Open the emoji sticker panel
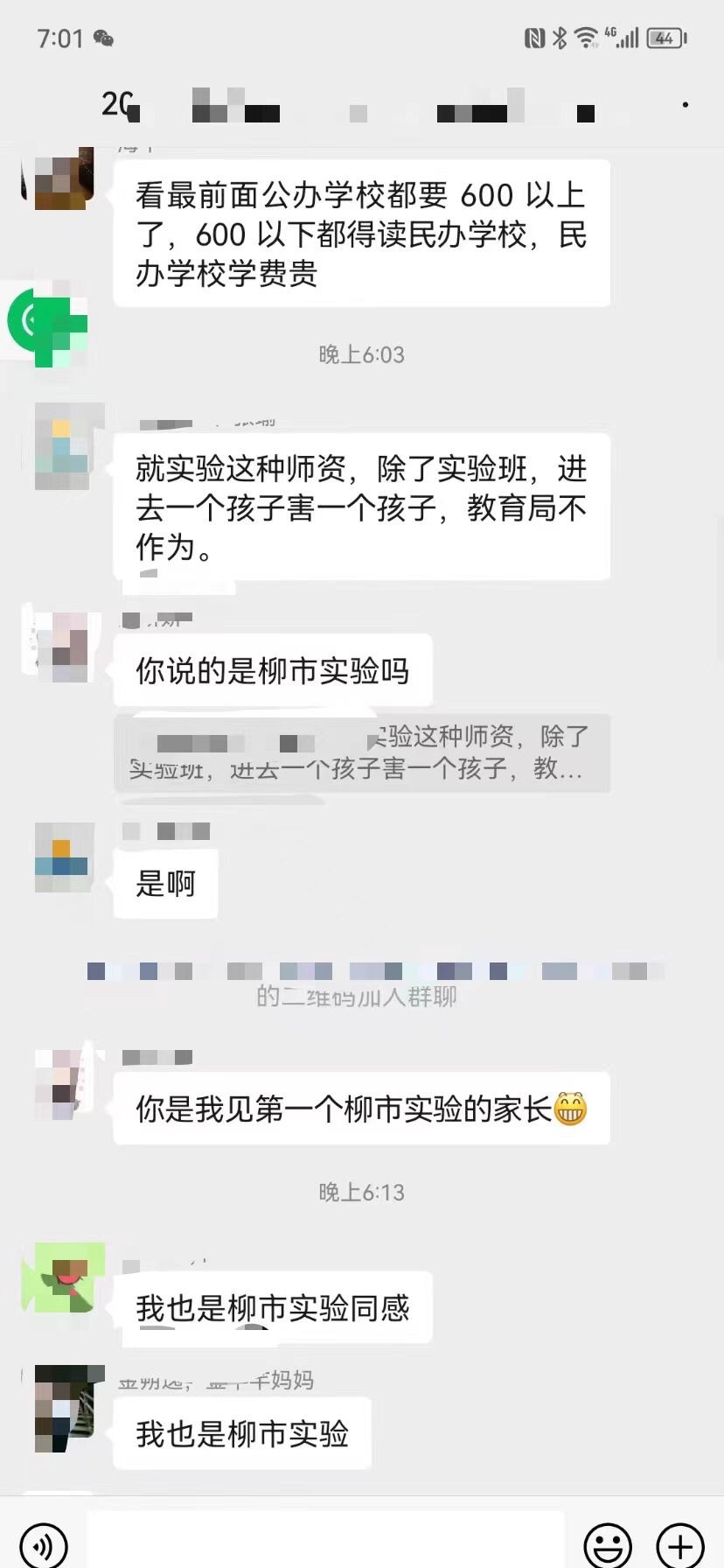 [607, 1546]
